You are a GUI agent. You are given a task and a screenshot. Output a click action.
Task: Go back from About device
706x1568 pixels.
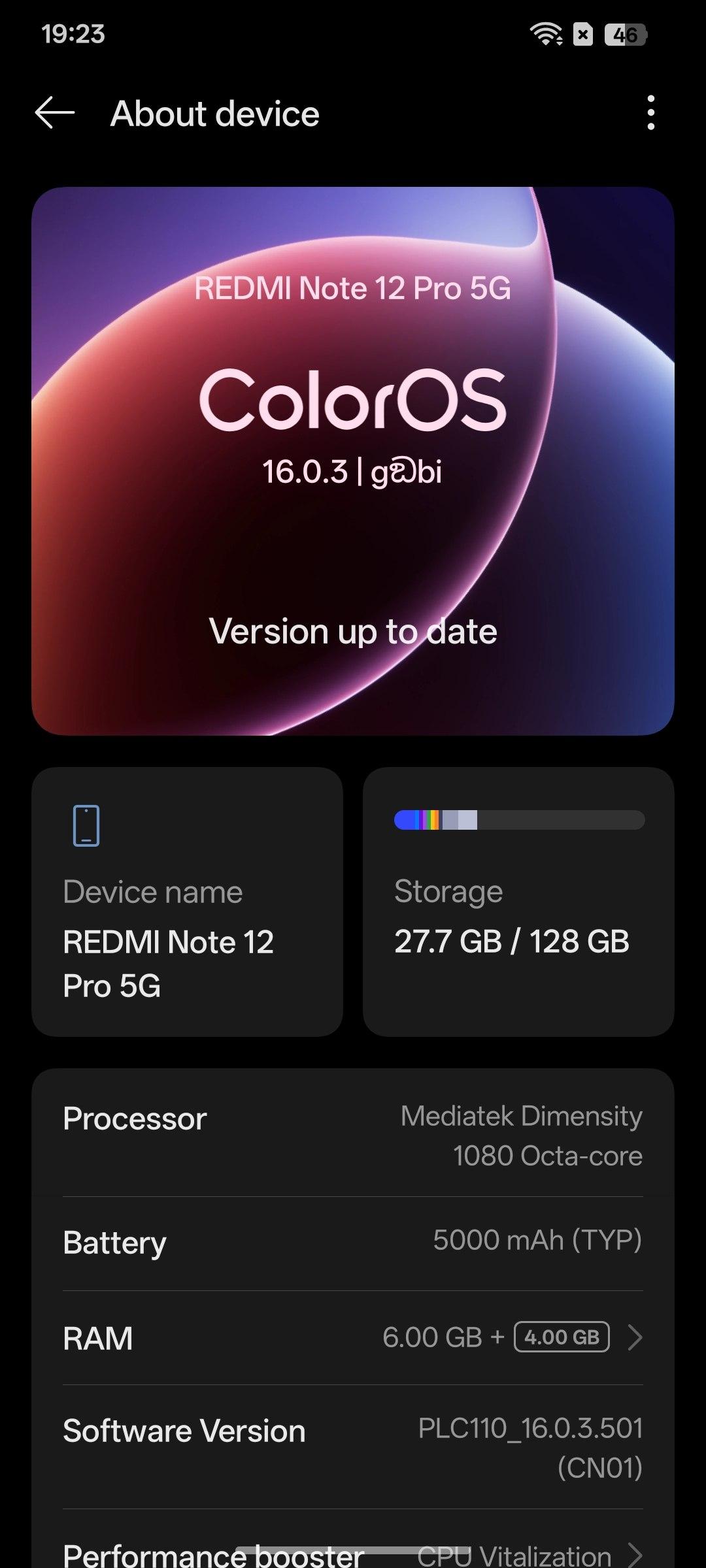click(x=55, y=113)
